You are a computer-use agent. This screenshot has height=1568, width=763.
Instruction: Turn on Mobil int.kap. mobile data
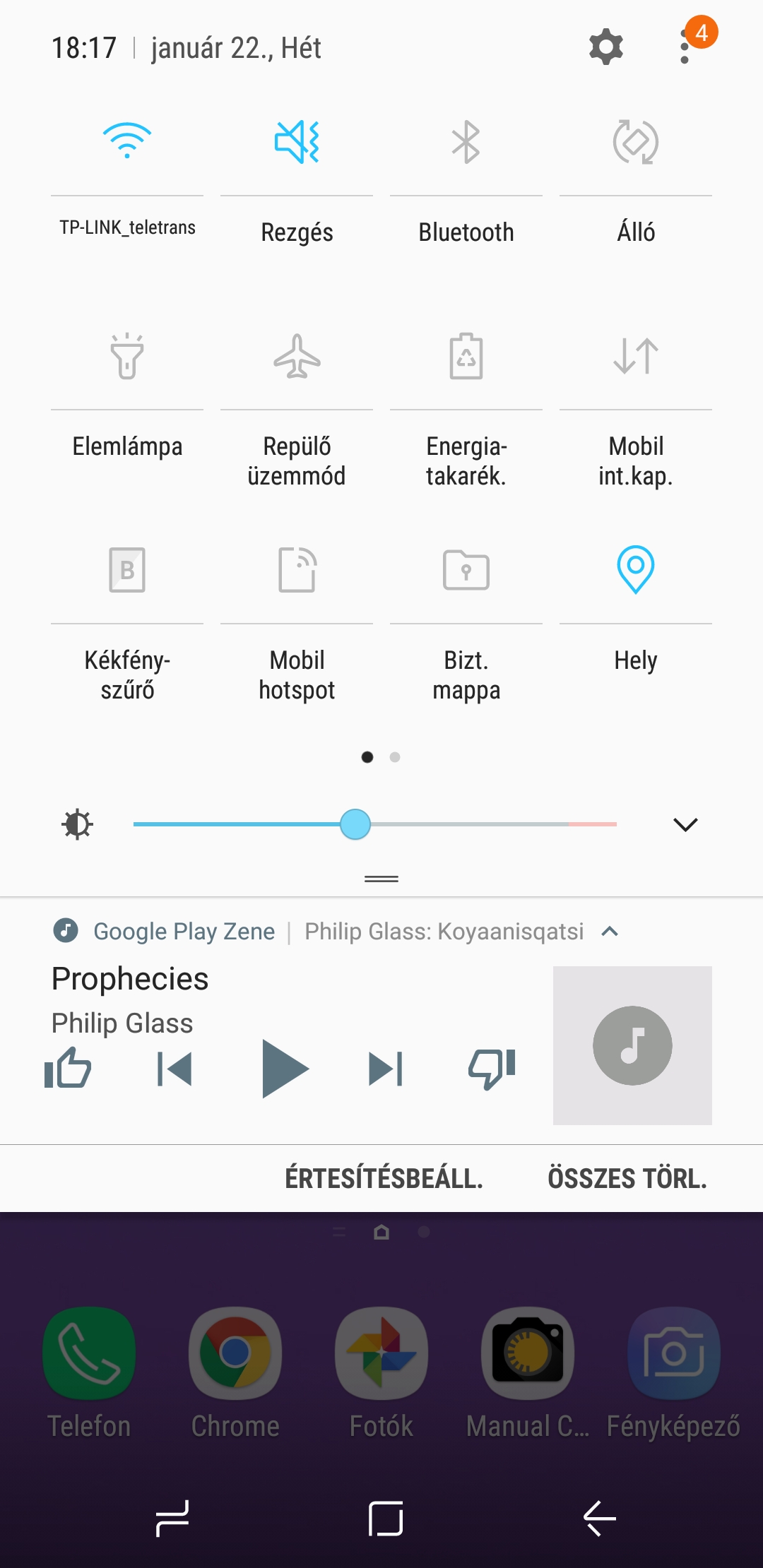click(x=636, y=356)
